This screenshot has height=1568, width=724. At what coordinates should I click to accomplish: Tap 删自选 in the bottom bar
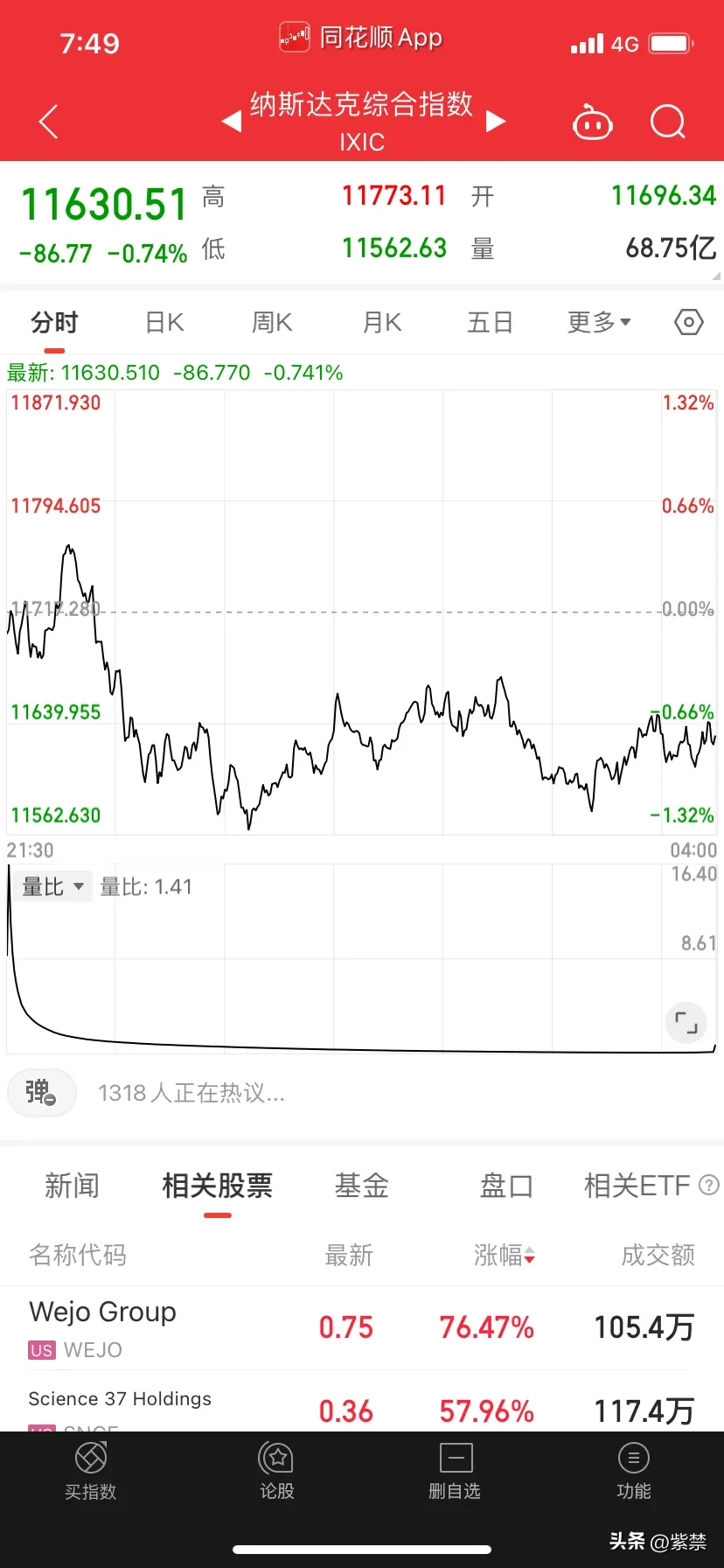(x=455, y=1471)
